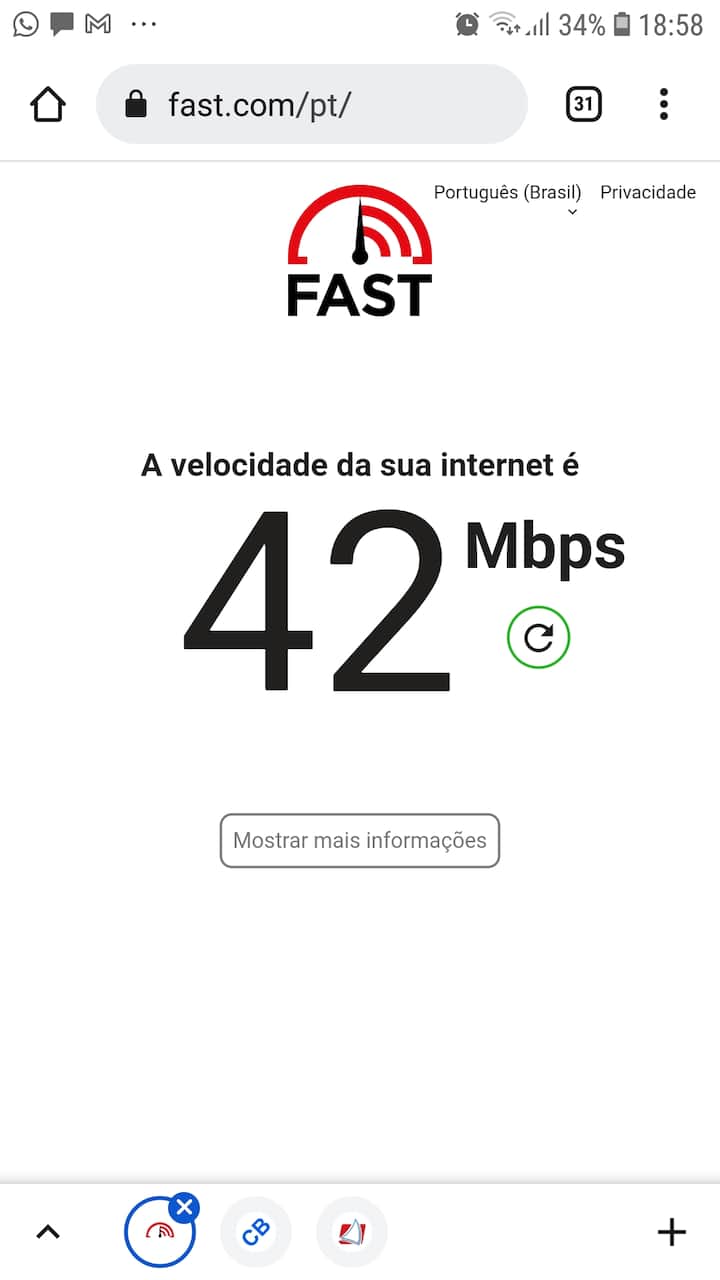Open the browser overflow menu
Viewport: 720px width, 1280px height.
pyautogui.click(x=664, y=104)
